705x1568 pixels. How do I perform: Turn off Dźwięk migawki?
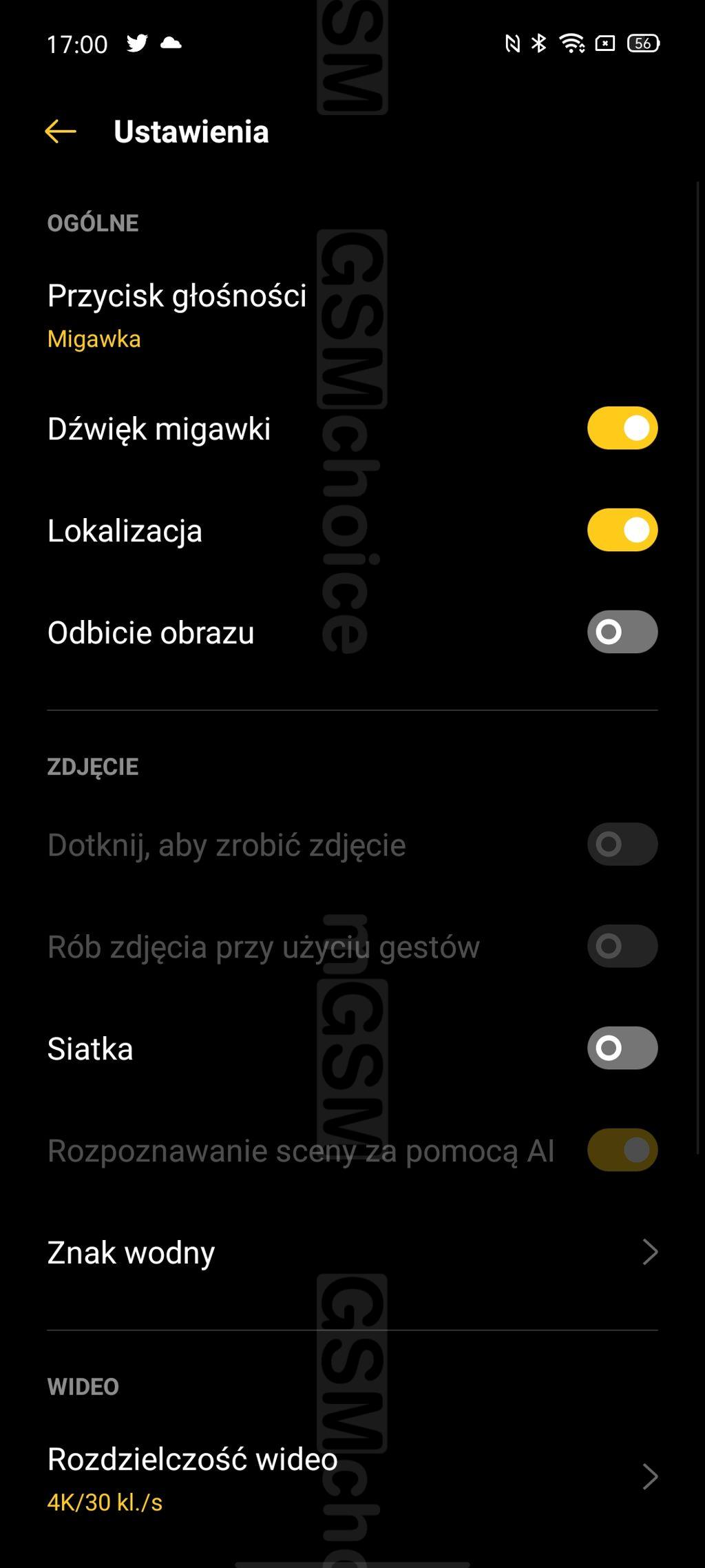[x=622, y=429]
